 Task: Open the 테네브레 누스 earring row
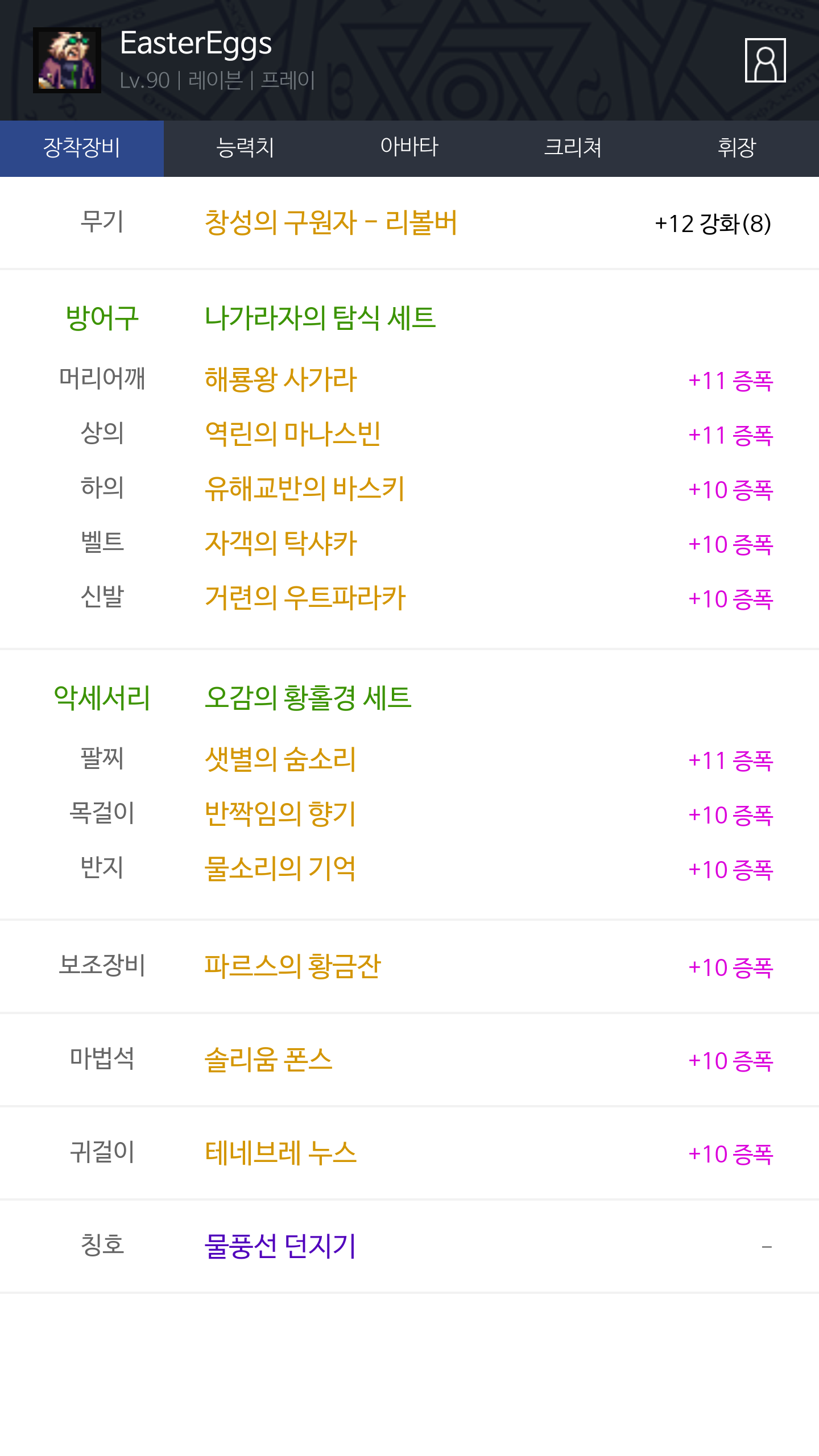tap(280, 1153)
